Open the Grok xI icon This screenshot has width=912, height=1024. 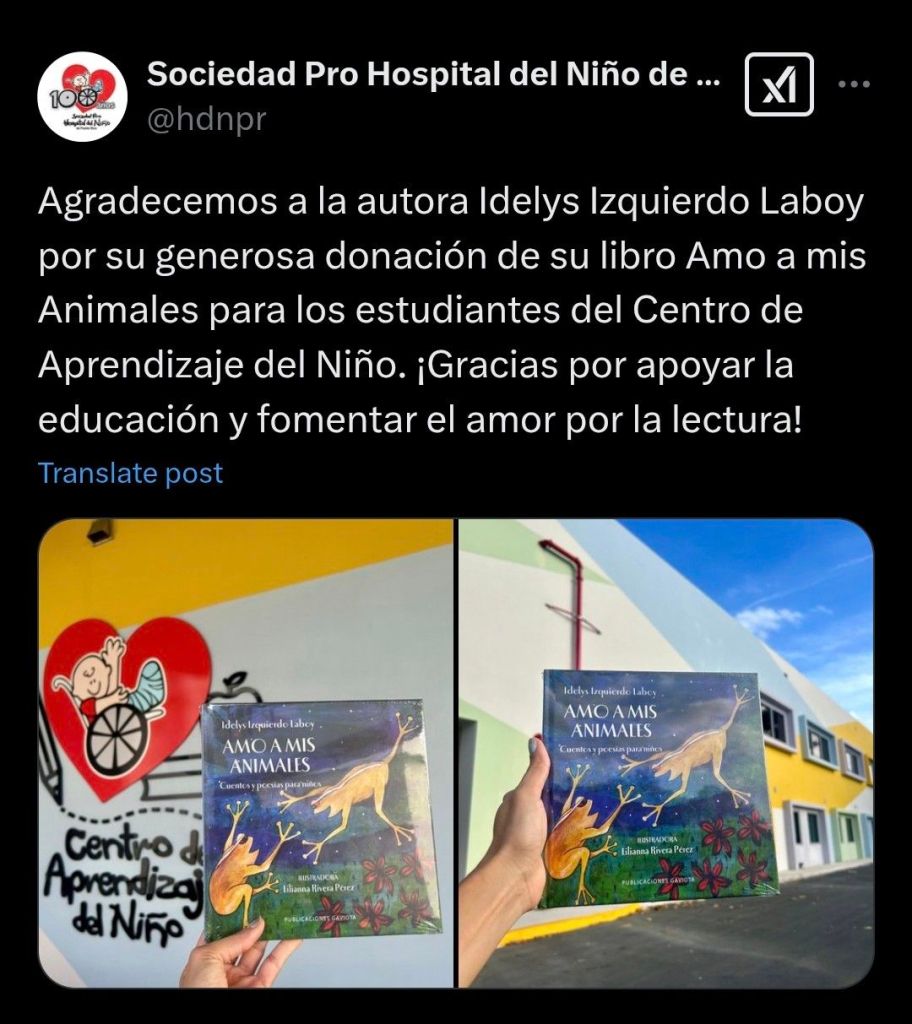779,85
